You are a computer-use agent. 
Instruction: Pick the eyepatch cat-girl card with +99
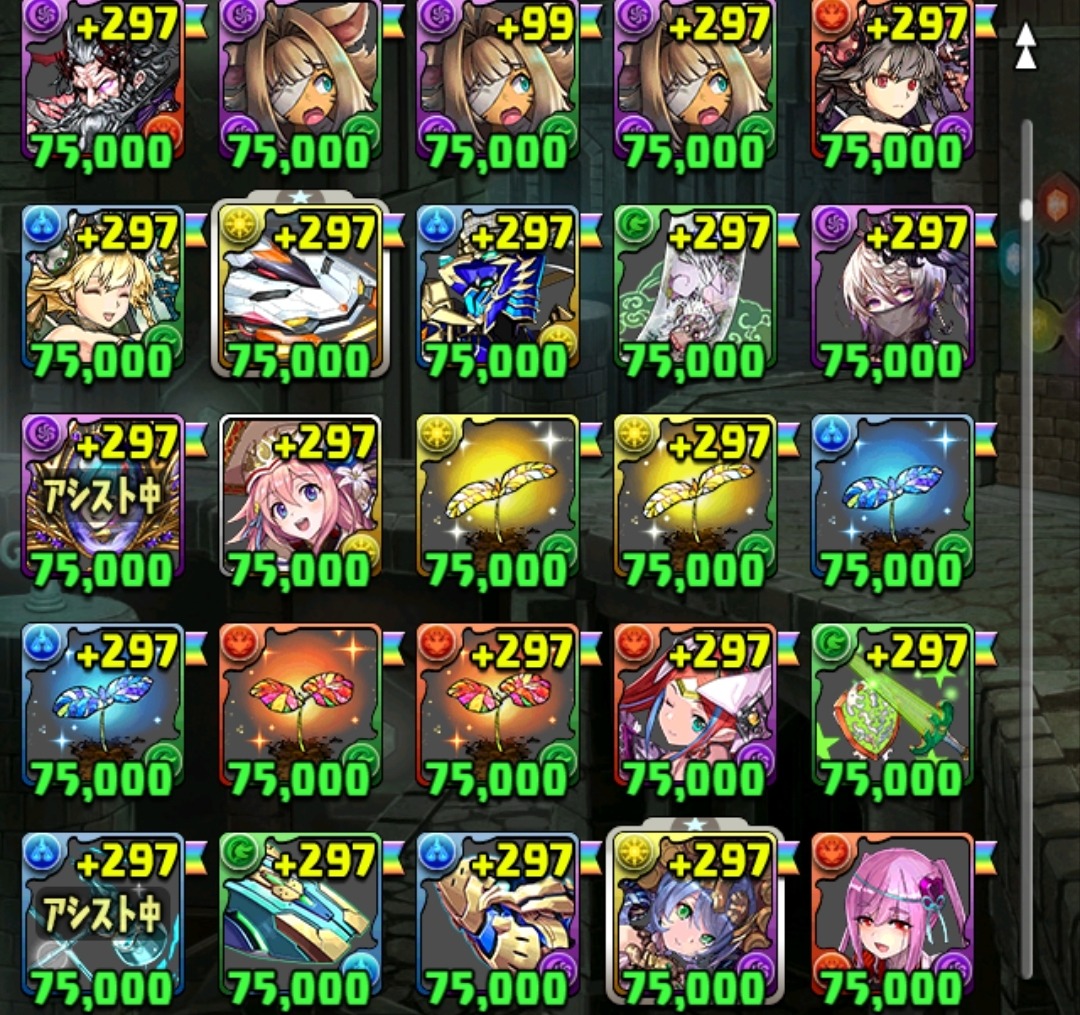coord(497,80)
